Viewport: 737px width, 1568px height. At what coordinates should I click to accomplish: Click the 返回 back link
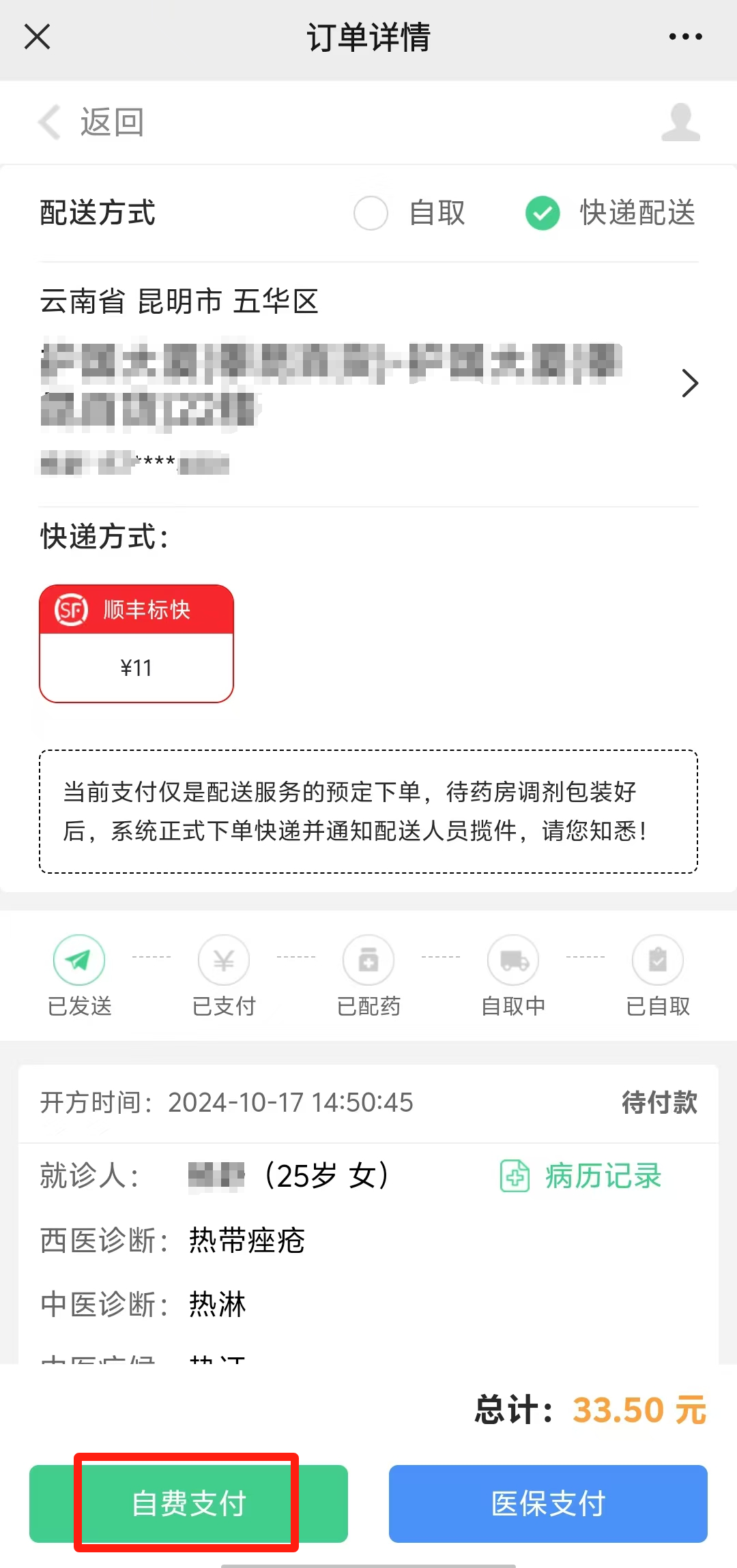point(113,123)
